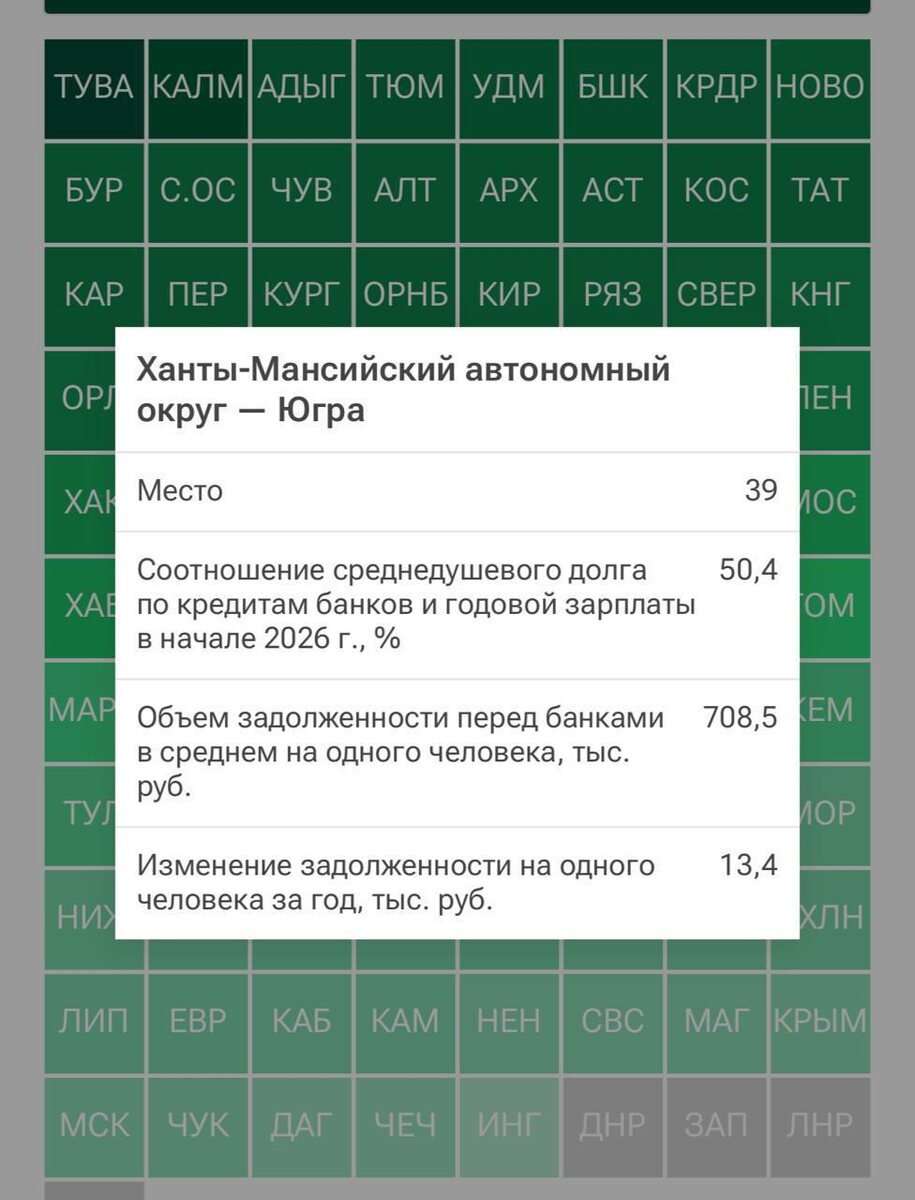Open data for the КАЛМ tile
The height and width of the screenshot is (1200, 915).
pyautogui.click(x=198, y=88)
